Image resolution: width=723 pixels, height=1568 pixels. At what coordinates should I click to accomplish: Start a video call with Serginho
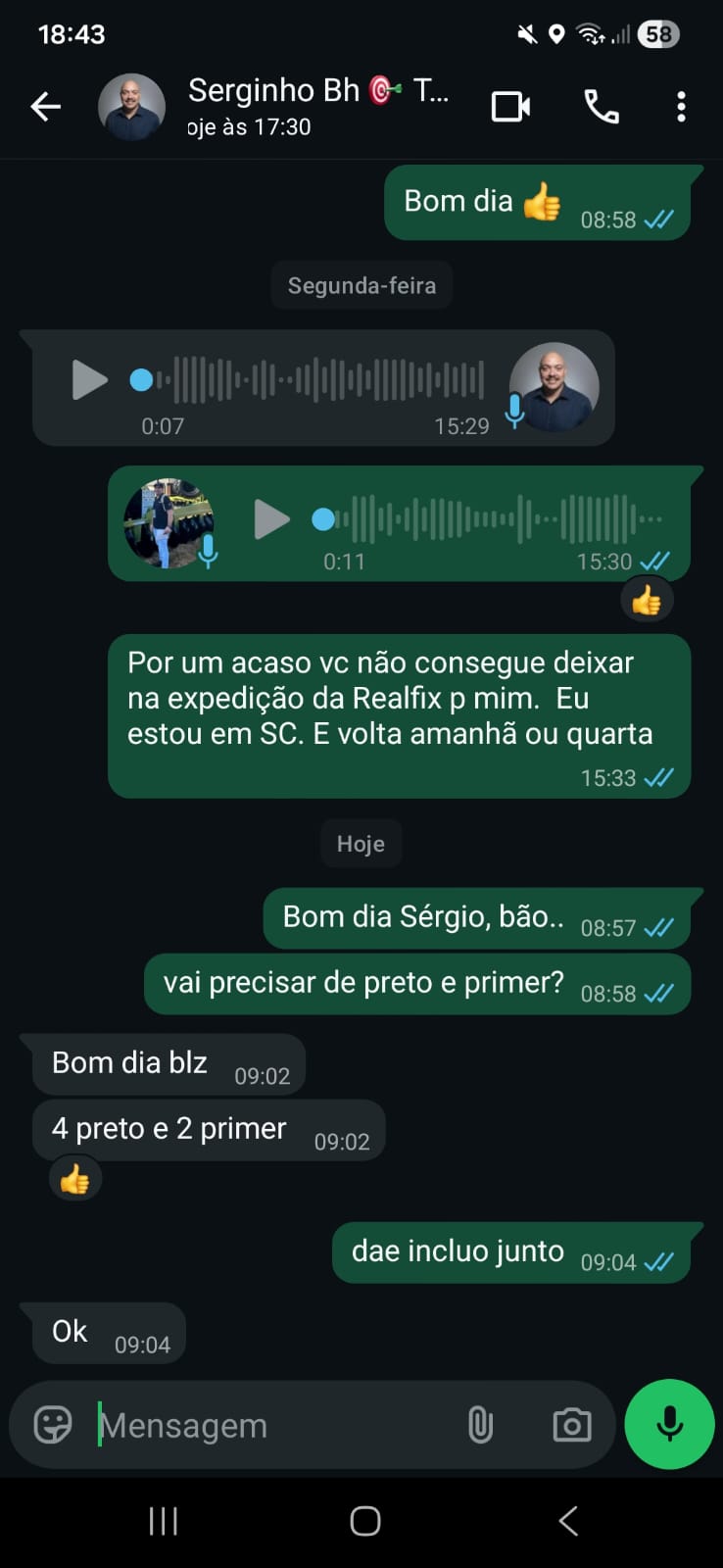(x=510, y=107)
